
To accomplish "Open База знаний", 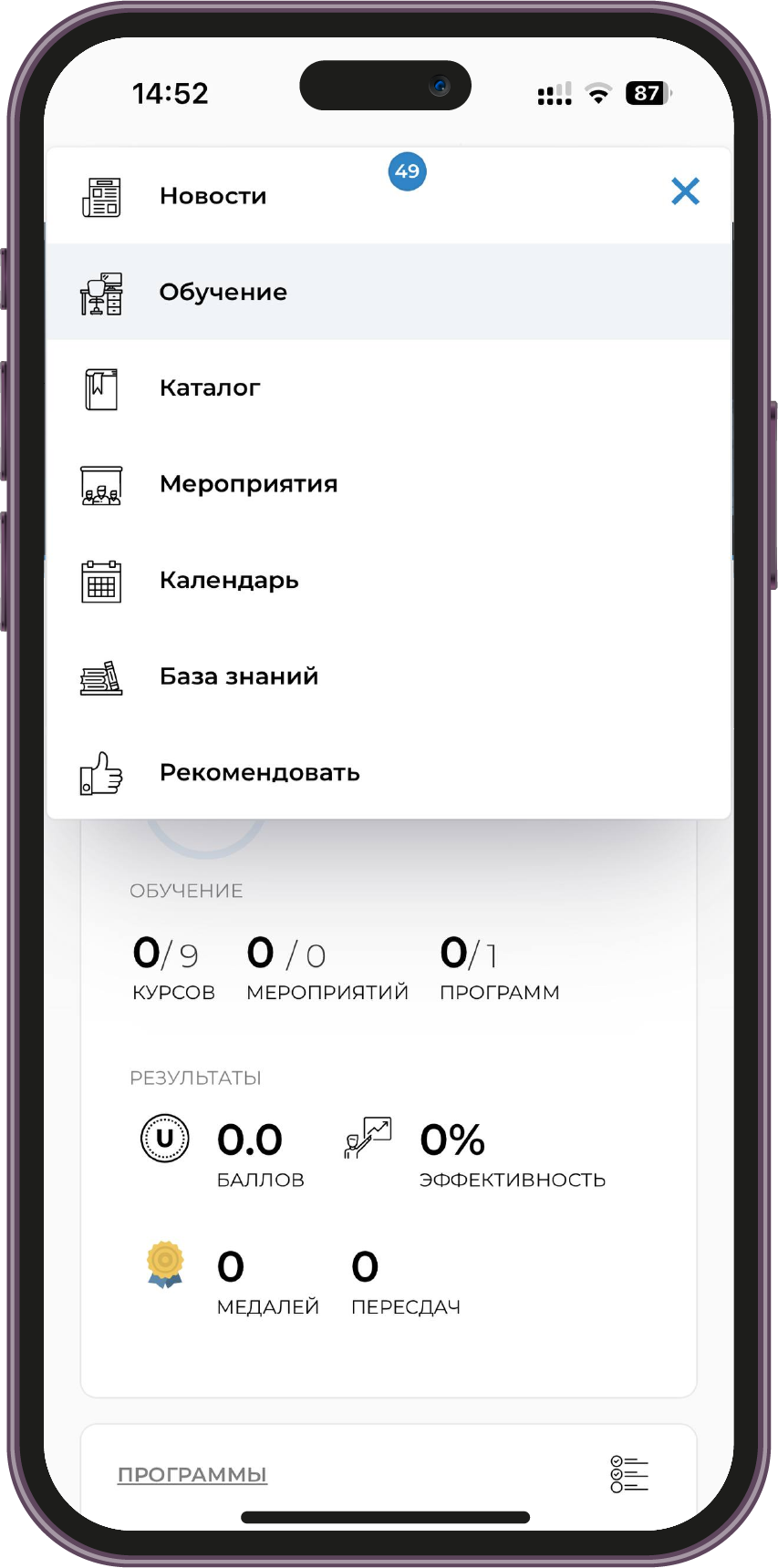I will (x=238, y=676).
